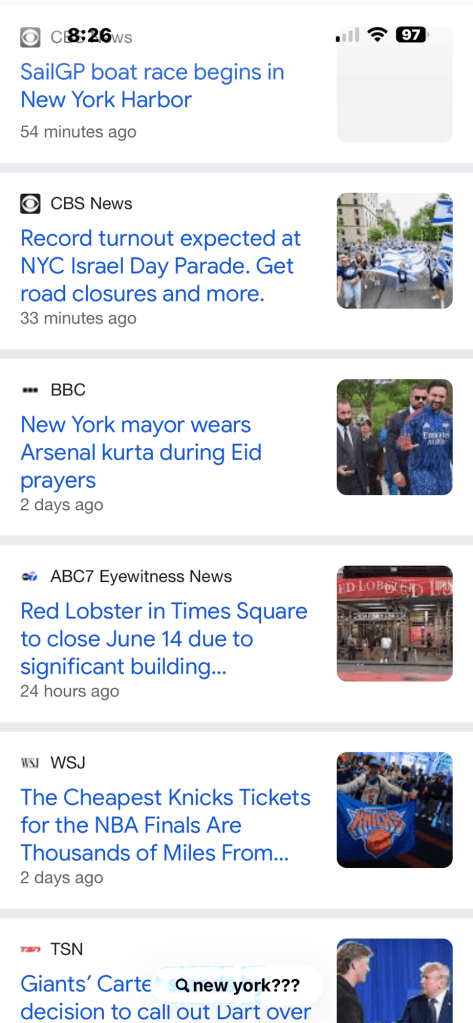The height and width of the screenshot is (1023, 473).
Task: Tap the Knicks flag photo thumbnail
Action: point(395,810)
